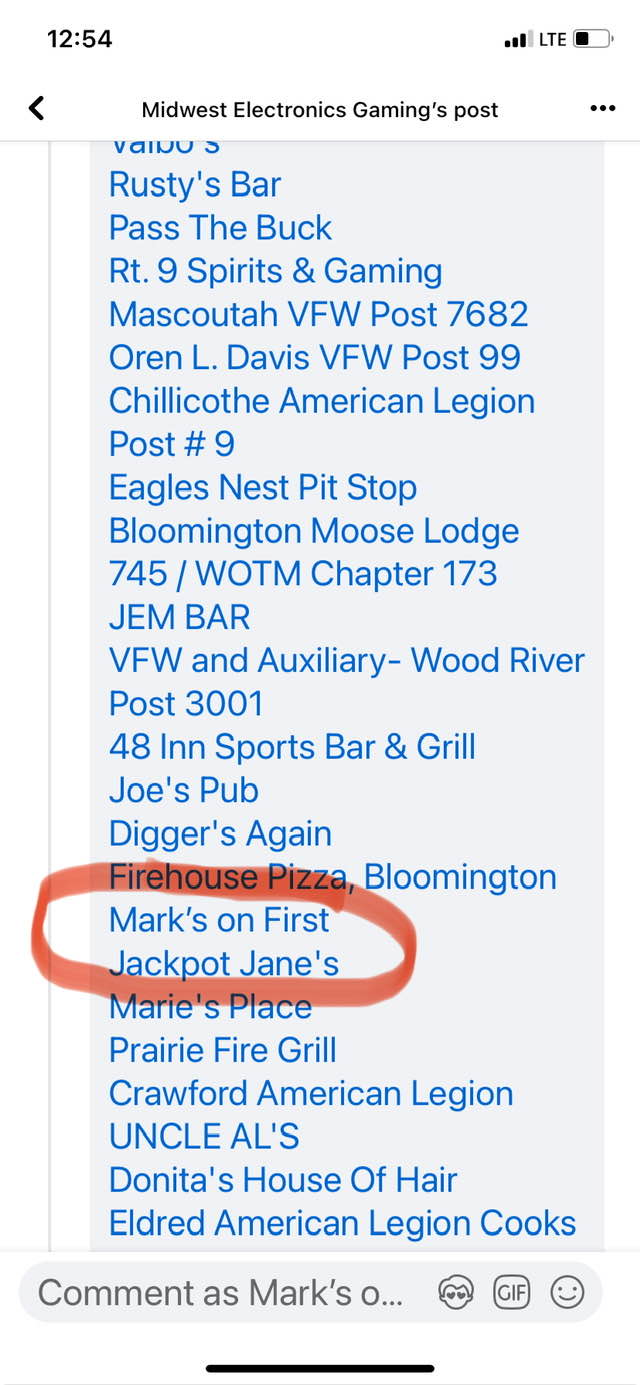Open the Prairie Fire Grill link
Image resolution: width=640 pixels, height=1385 pixels.
coord(222,1050)
